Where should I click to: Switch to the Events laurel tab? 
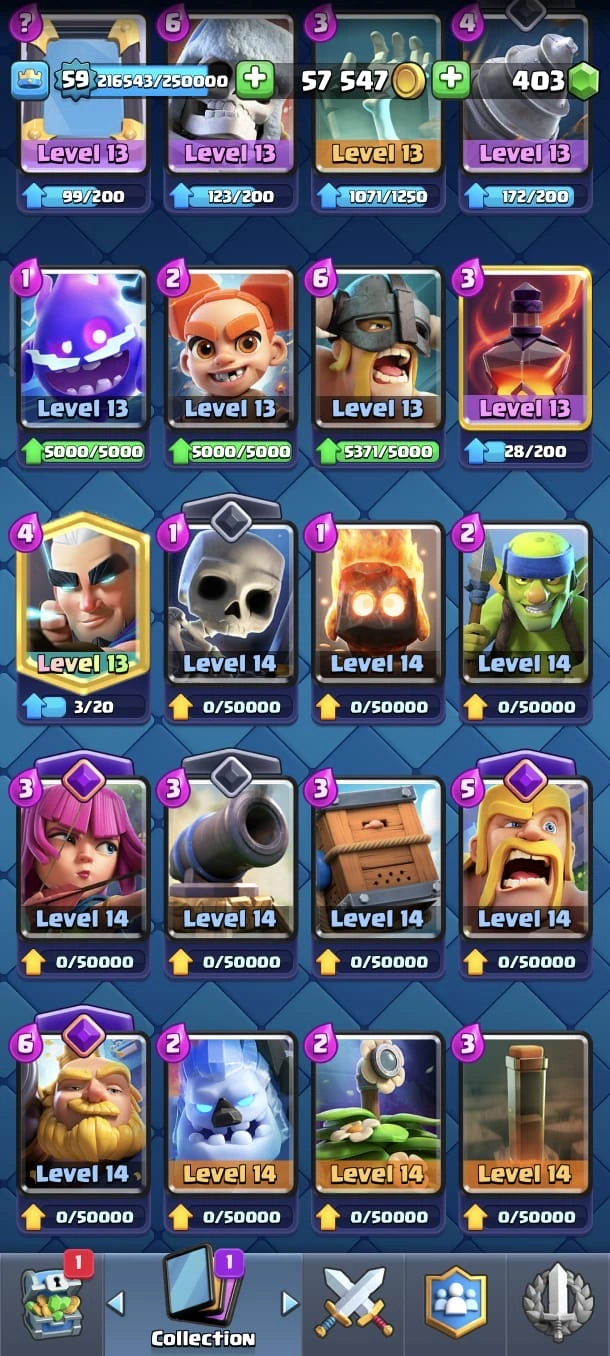558,1302
